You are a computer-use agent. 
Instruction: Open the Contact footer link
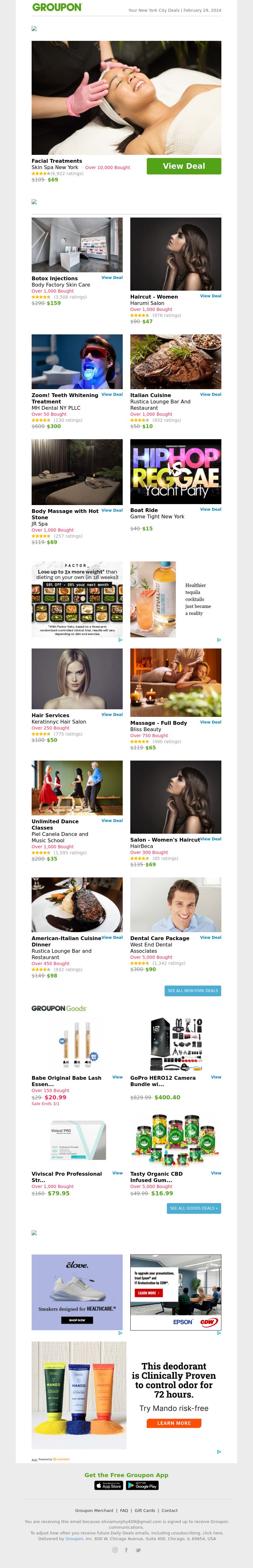pos(170,1510)
